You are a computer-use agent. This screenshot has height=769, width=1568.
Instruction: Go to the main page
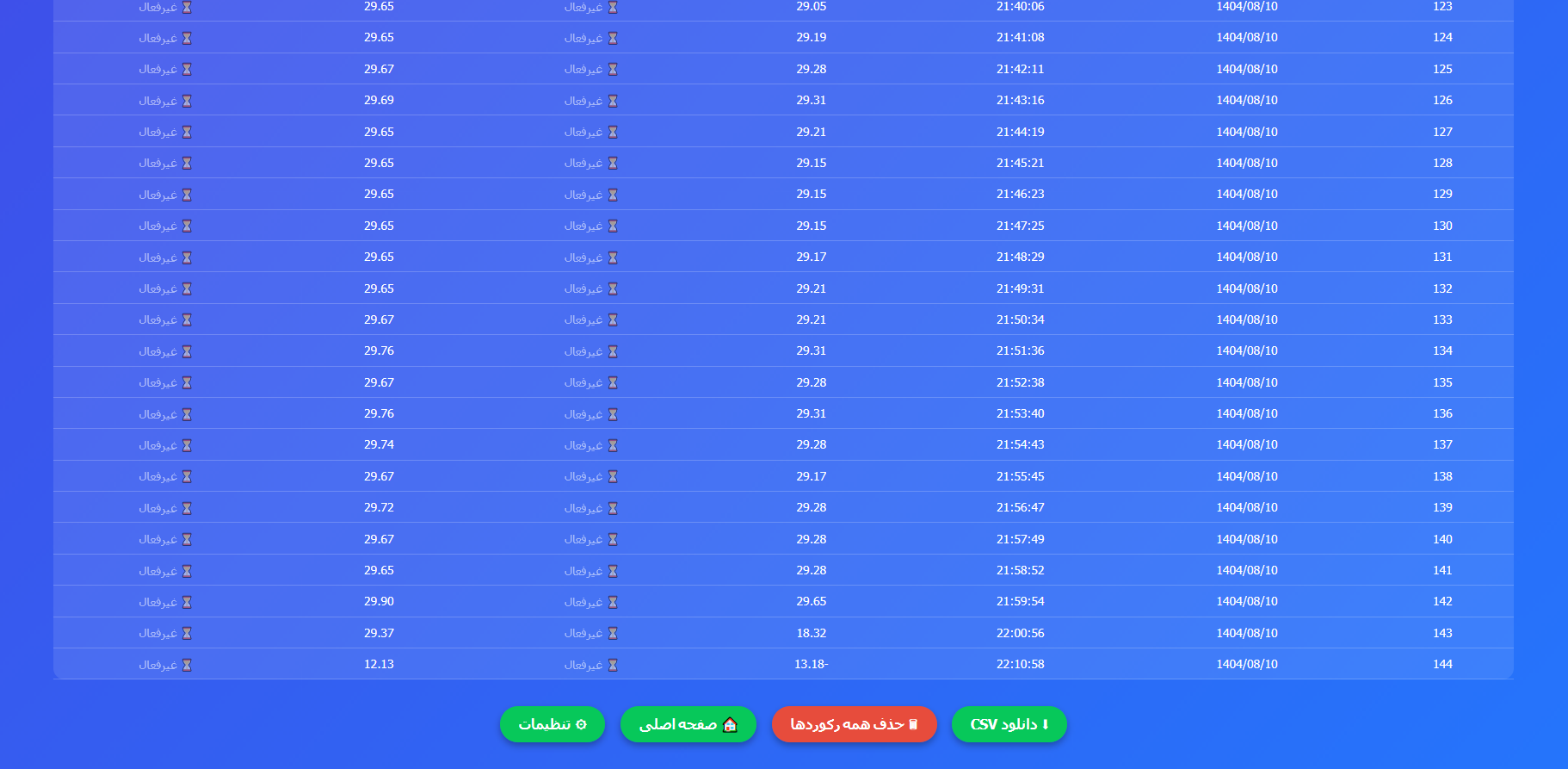[x=688, y=724]
